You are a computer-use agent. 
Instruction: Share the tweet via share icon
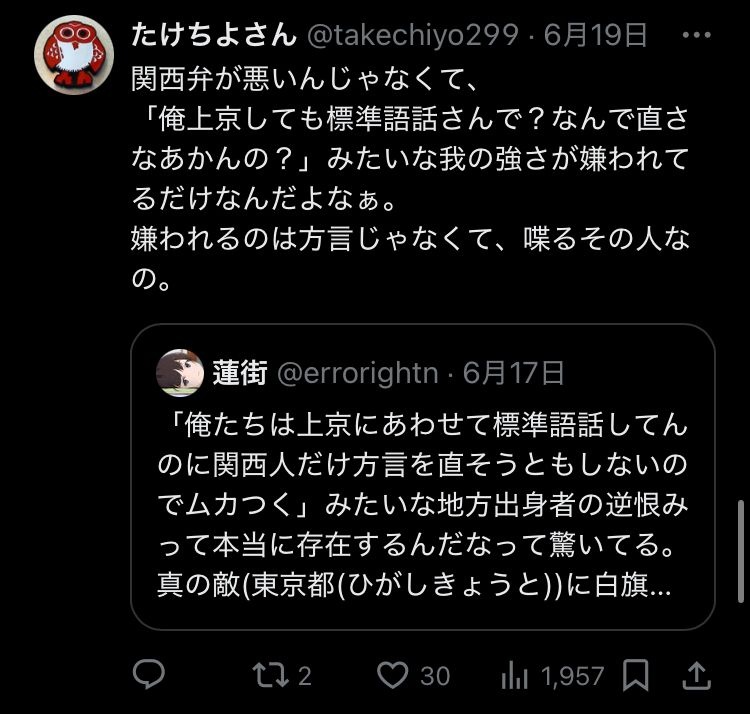pyautogui.click(x=696, y=676)
